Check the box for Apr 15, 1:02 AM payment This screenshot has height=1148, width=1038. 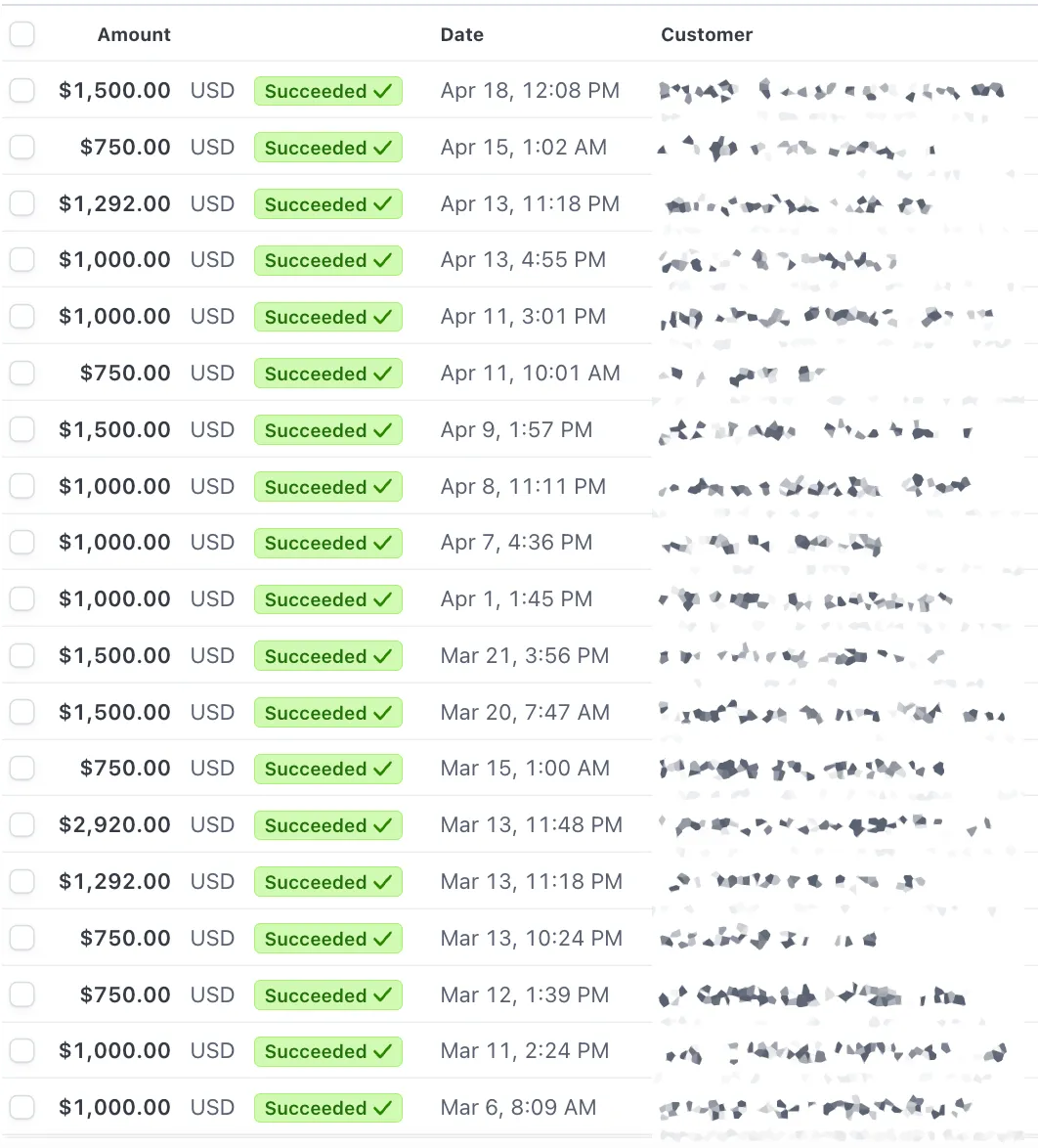click(x=22, y=147)
